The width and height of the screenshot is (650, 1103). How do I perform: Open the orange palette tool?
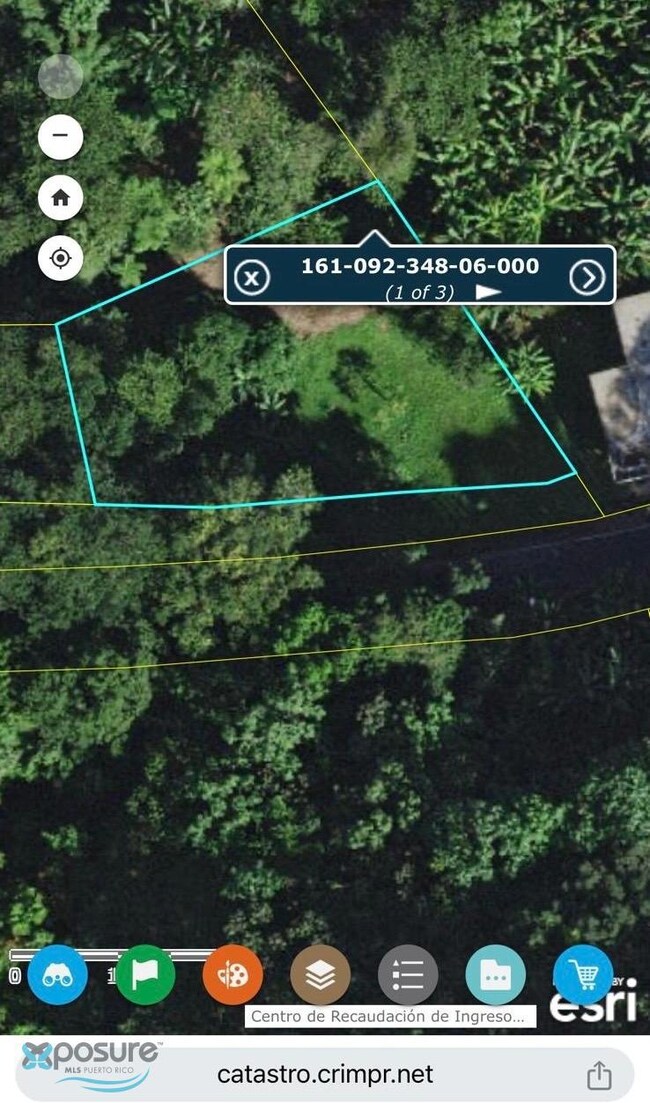(x=233, y=974)
